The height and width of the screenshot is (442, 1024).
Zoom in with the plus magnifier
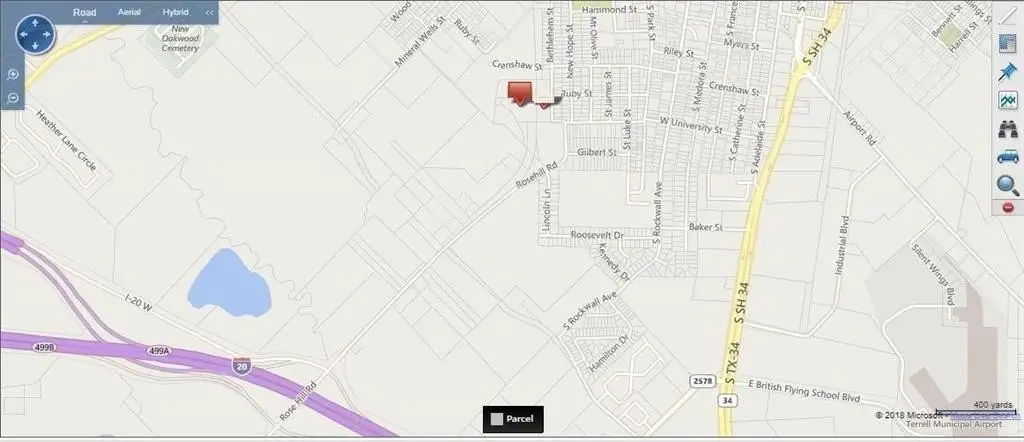coord(13,75)
